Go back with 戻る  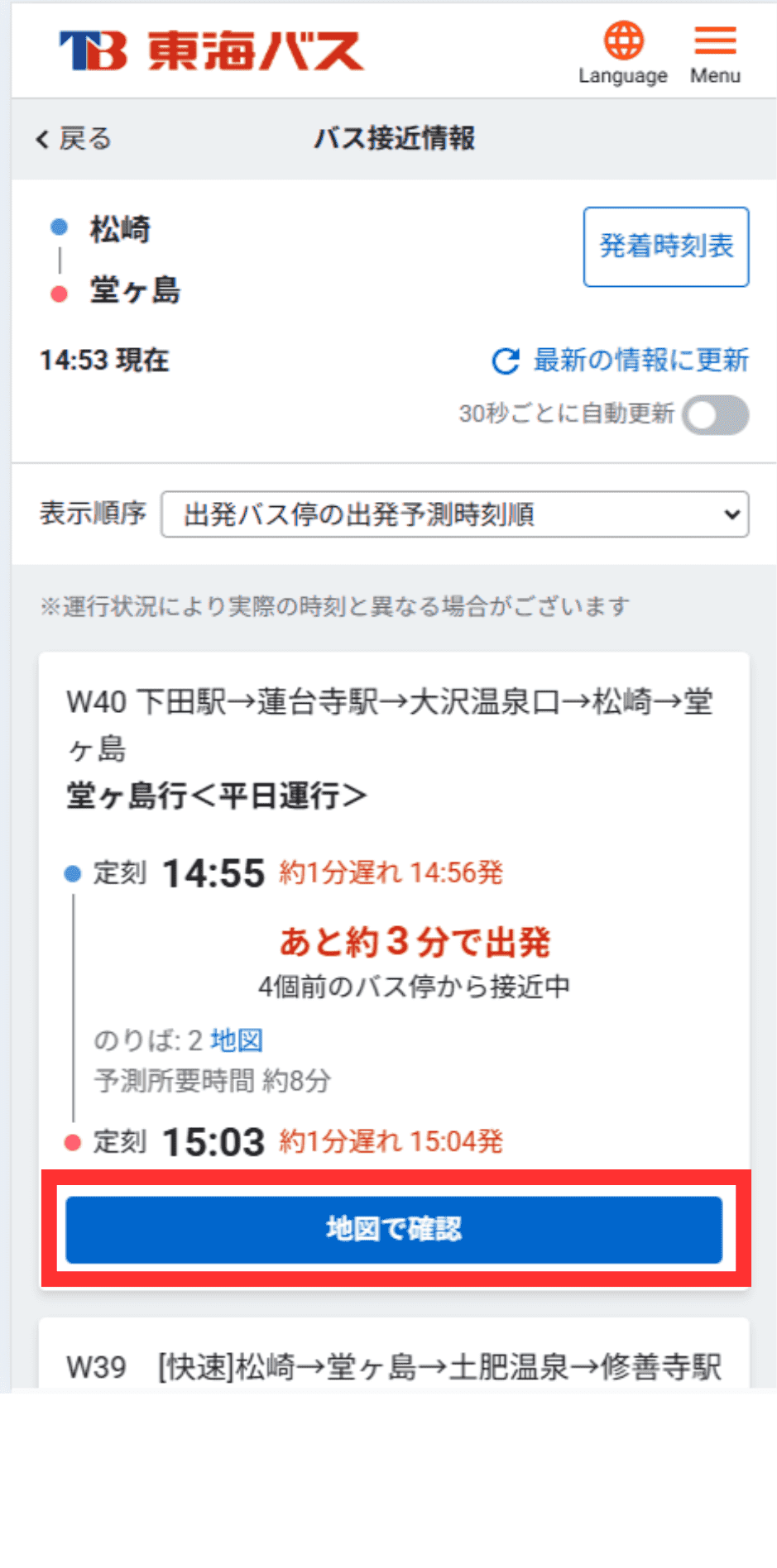[x=74, y=139]
